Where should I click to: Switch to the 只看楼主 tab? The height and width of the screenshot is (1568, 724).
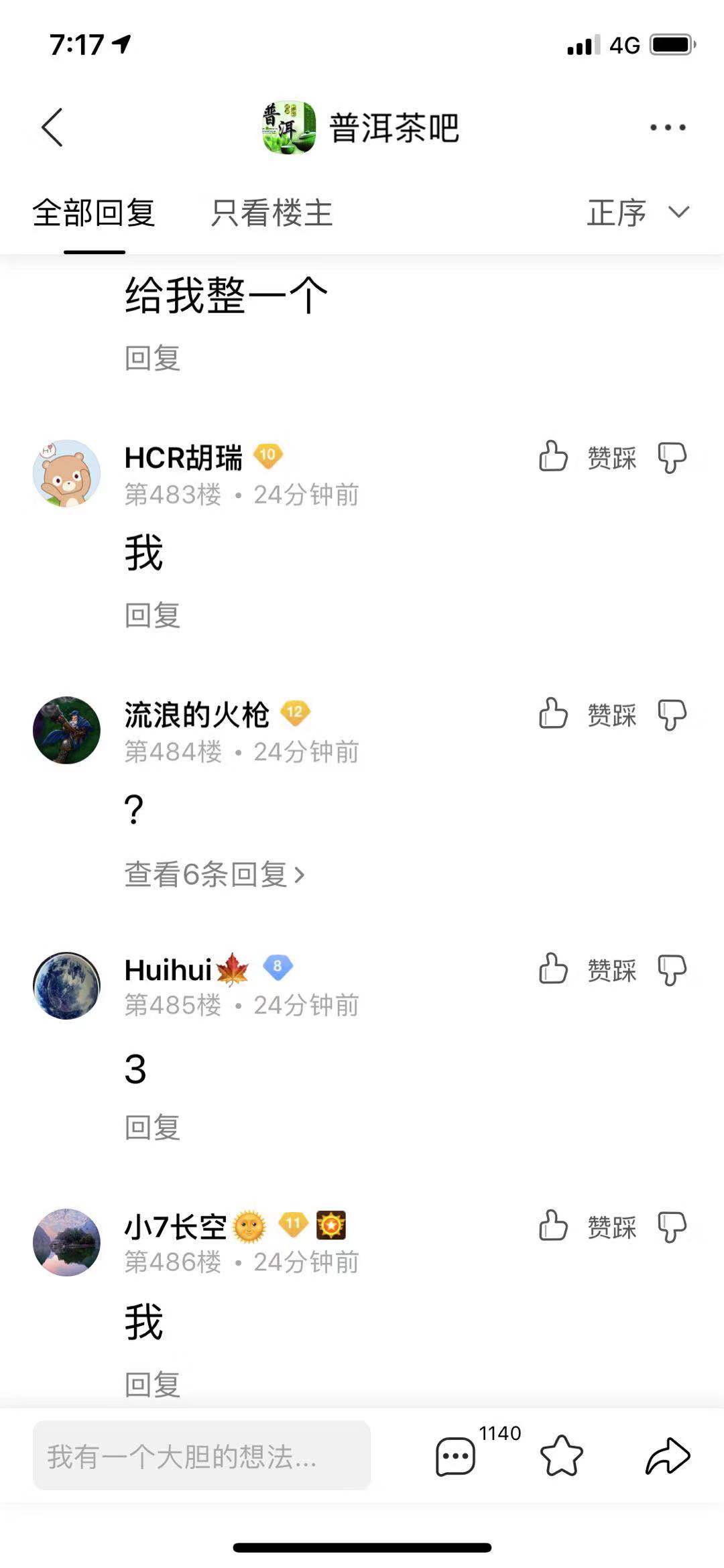271,213
